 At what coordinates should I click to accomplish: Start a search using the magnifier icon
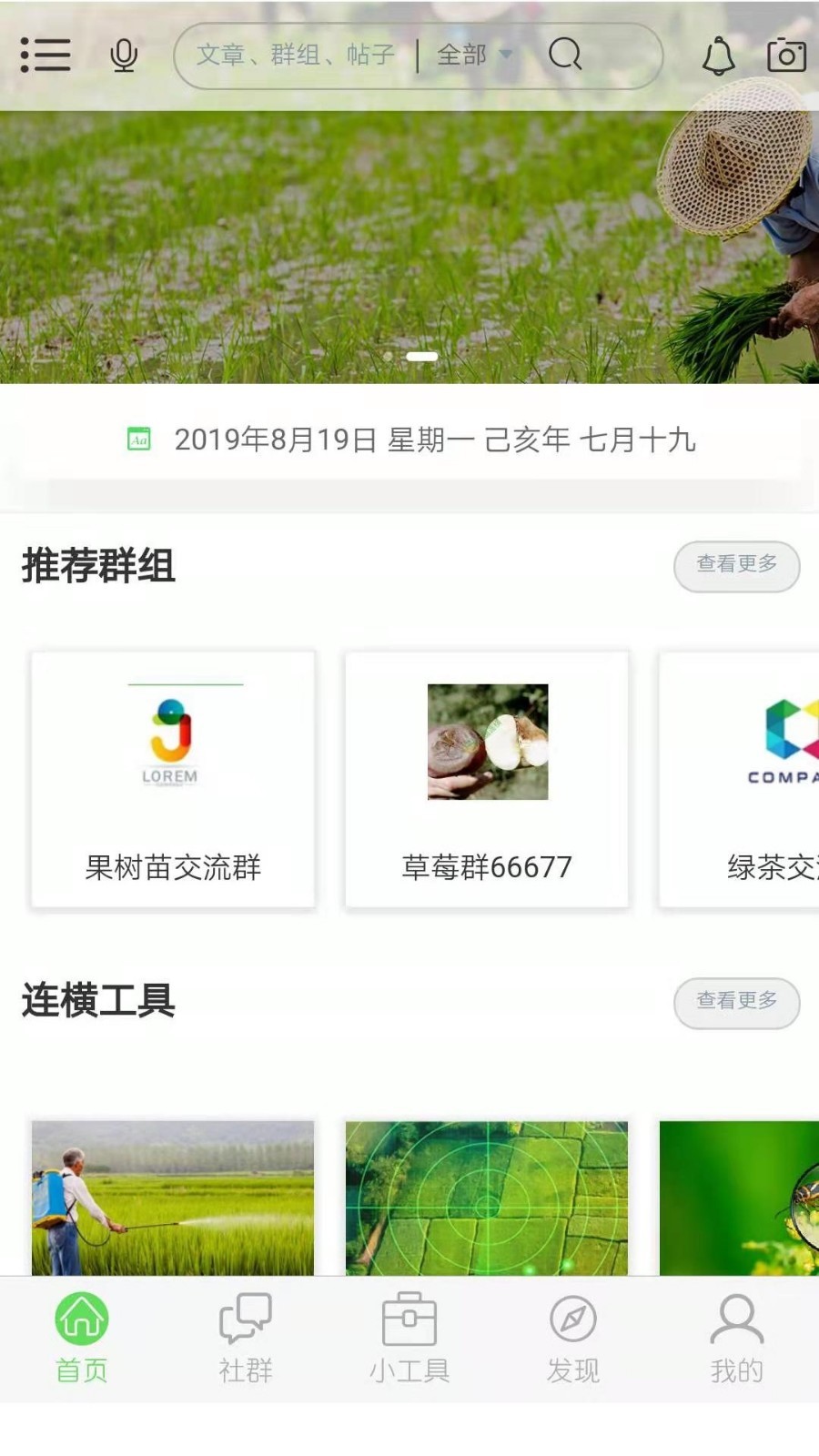click(x=565, y=55)
